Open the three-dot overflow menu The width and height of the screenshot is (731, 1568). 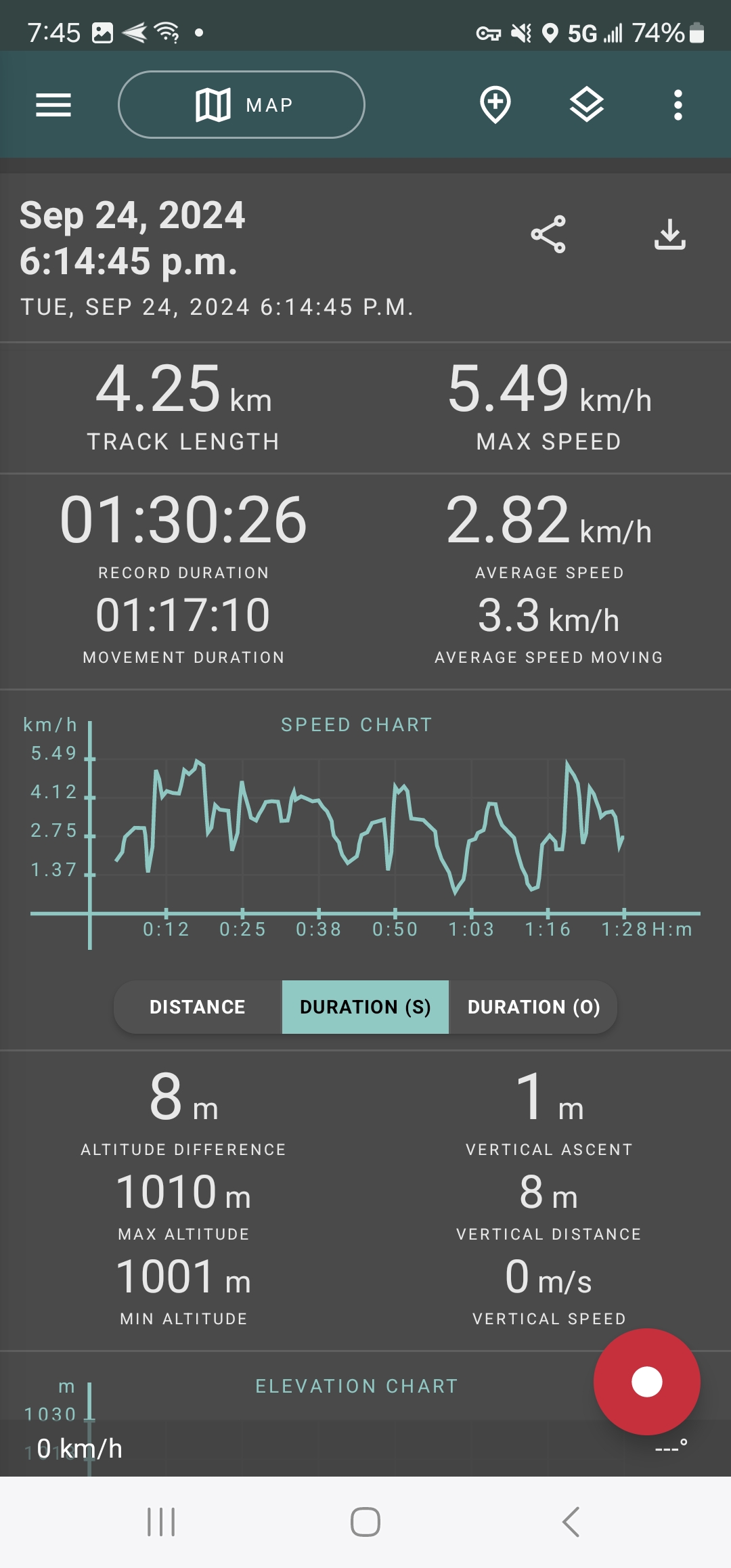click(x=678, y=105)
